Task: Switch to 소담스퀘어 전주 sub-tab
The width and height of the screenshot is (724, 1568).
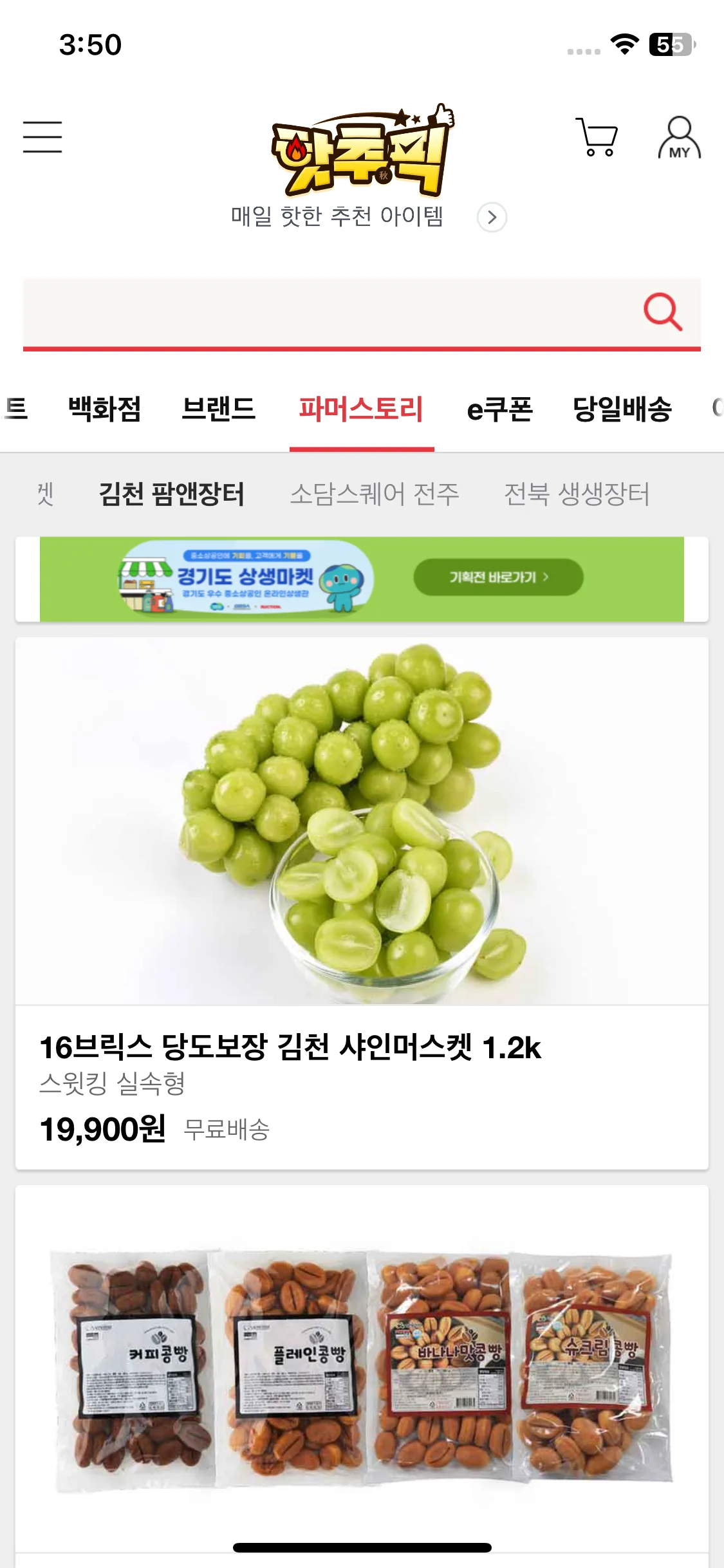Action: [375, 494]
